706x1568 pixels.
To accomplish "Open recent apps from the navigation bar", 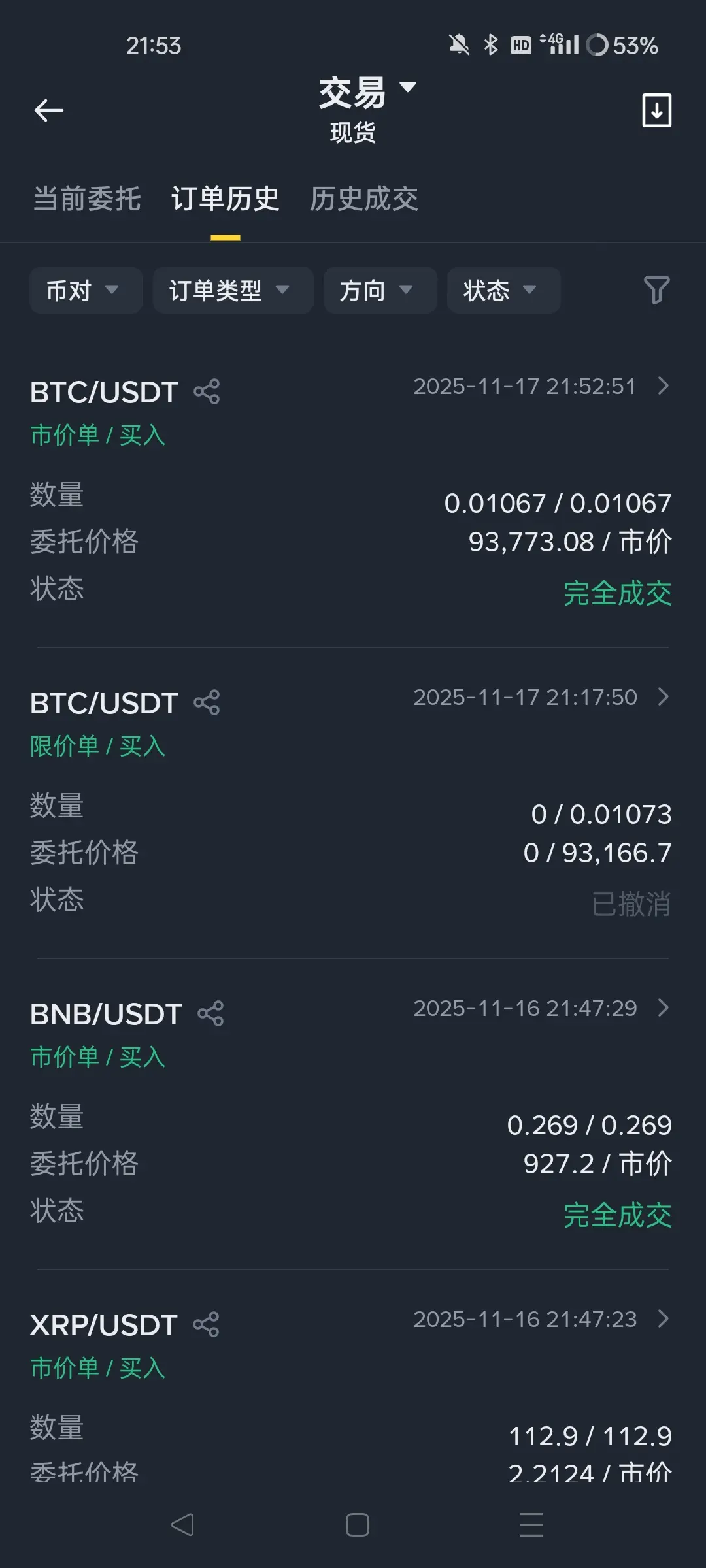I will pos(531,1525).
